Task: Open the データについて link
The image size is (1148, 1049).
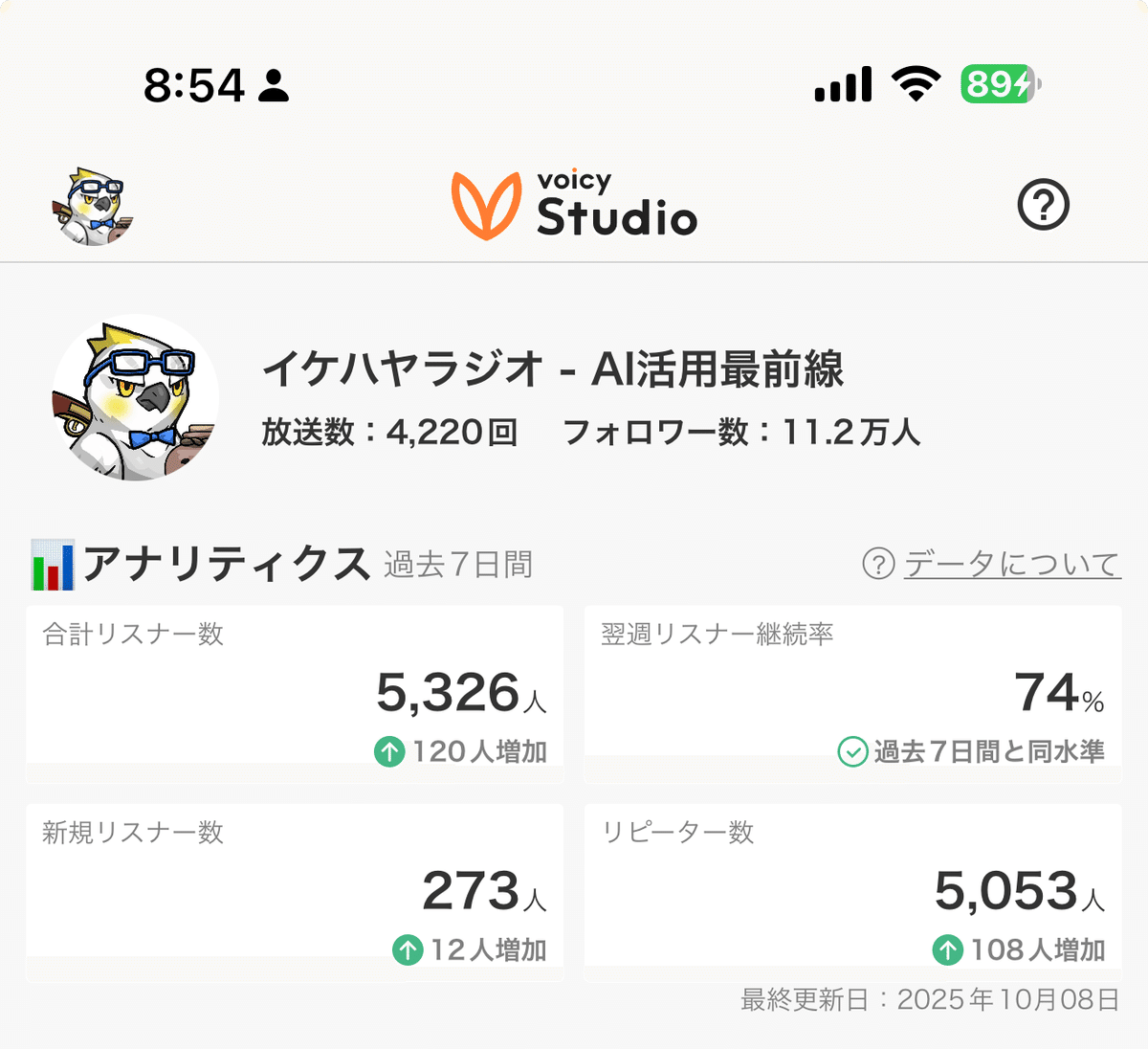Action: tap(1010, 564)
